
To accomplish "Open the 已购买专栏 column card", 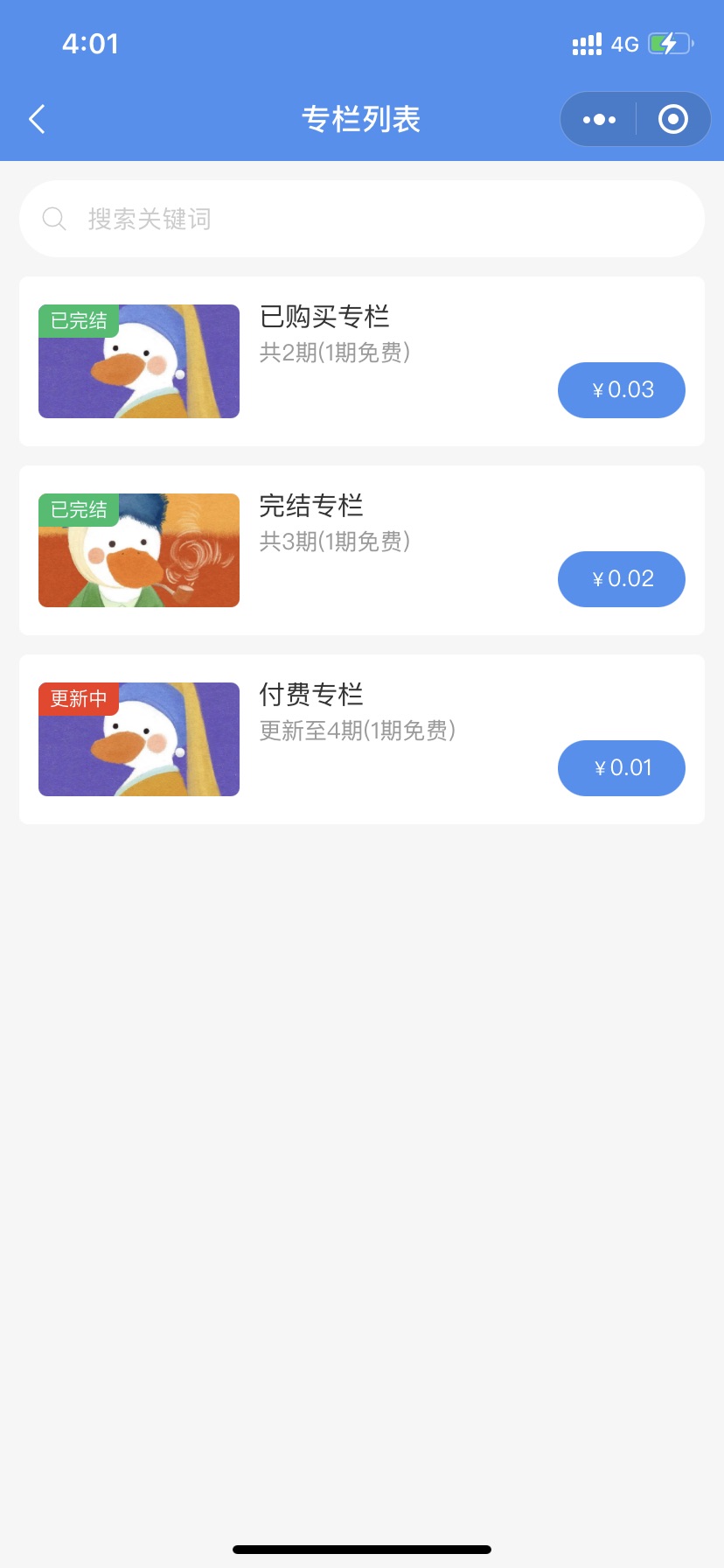I will pyautogui.click(x=325, y=317).
